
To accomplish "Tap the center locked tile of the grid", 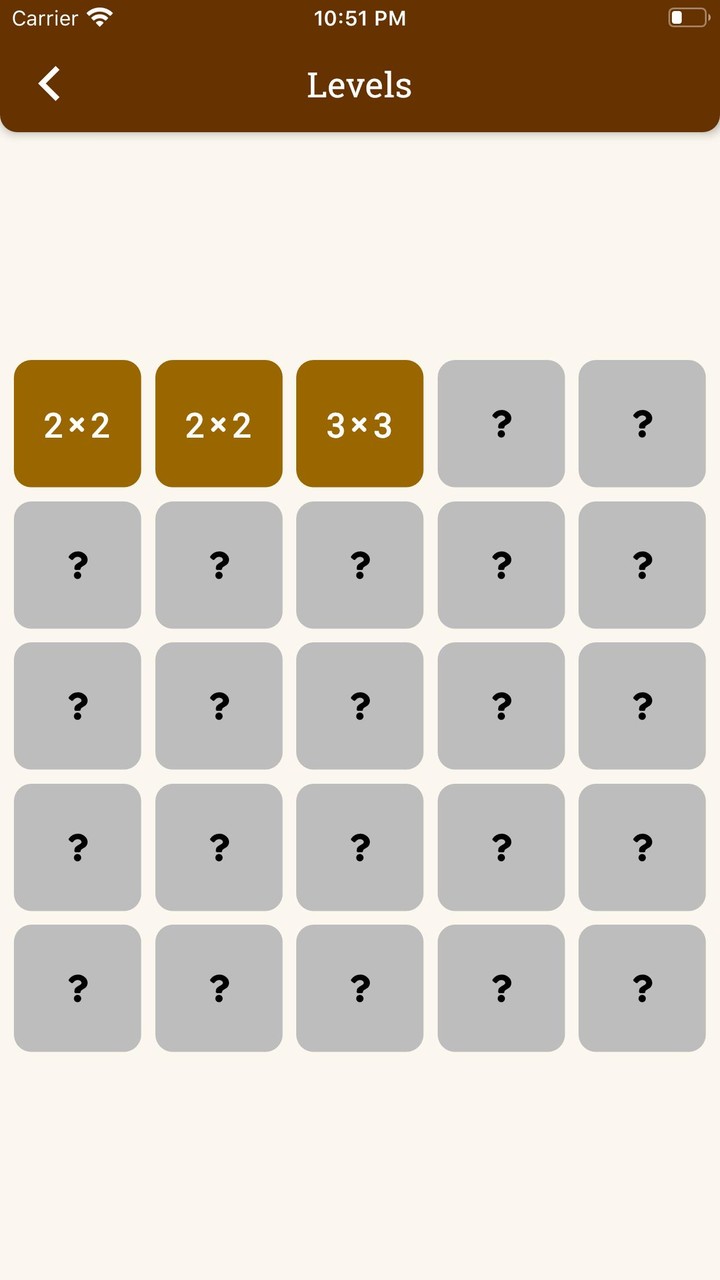I will point(360,706).
